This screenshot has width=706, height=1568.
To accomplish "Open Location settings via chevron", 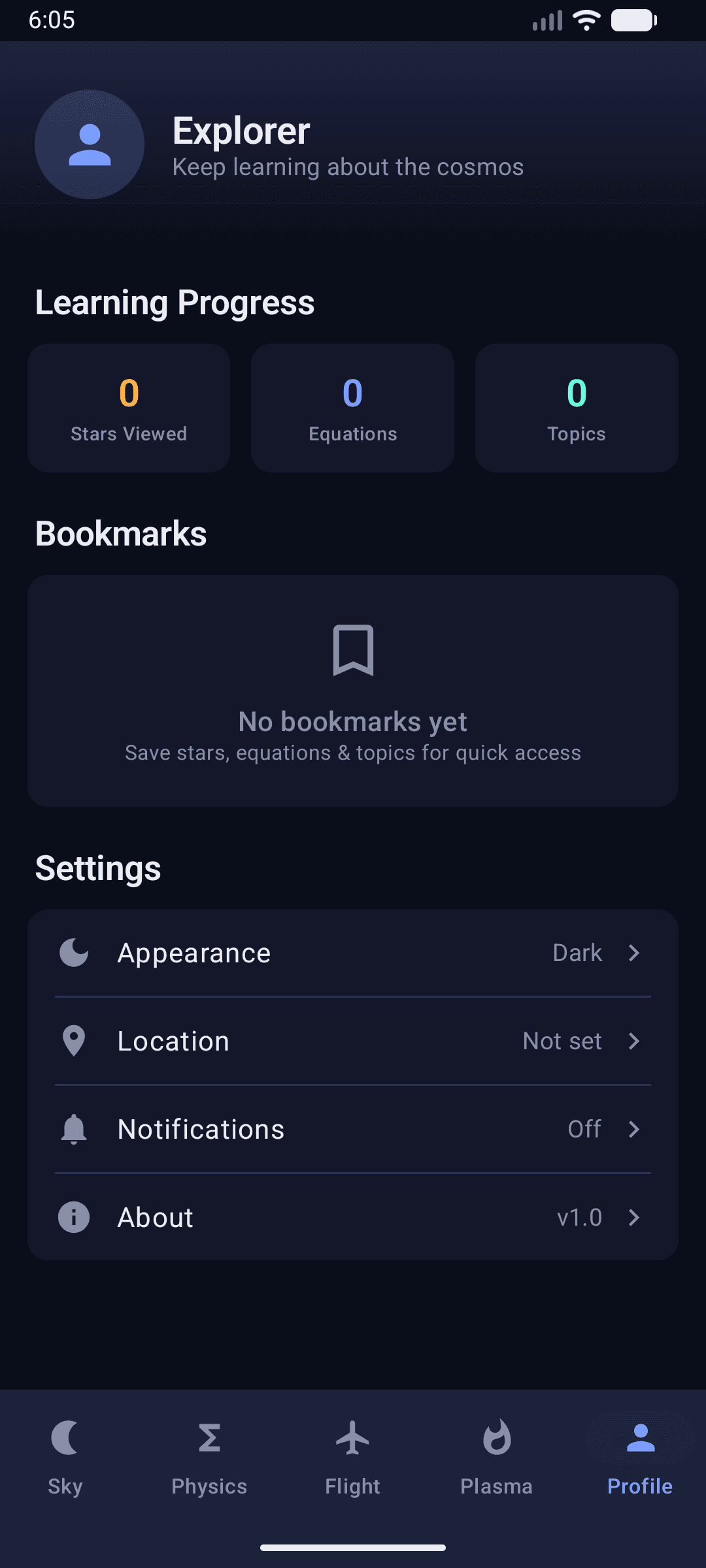I will tap(634, 1041).
